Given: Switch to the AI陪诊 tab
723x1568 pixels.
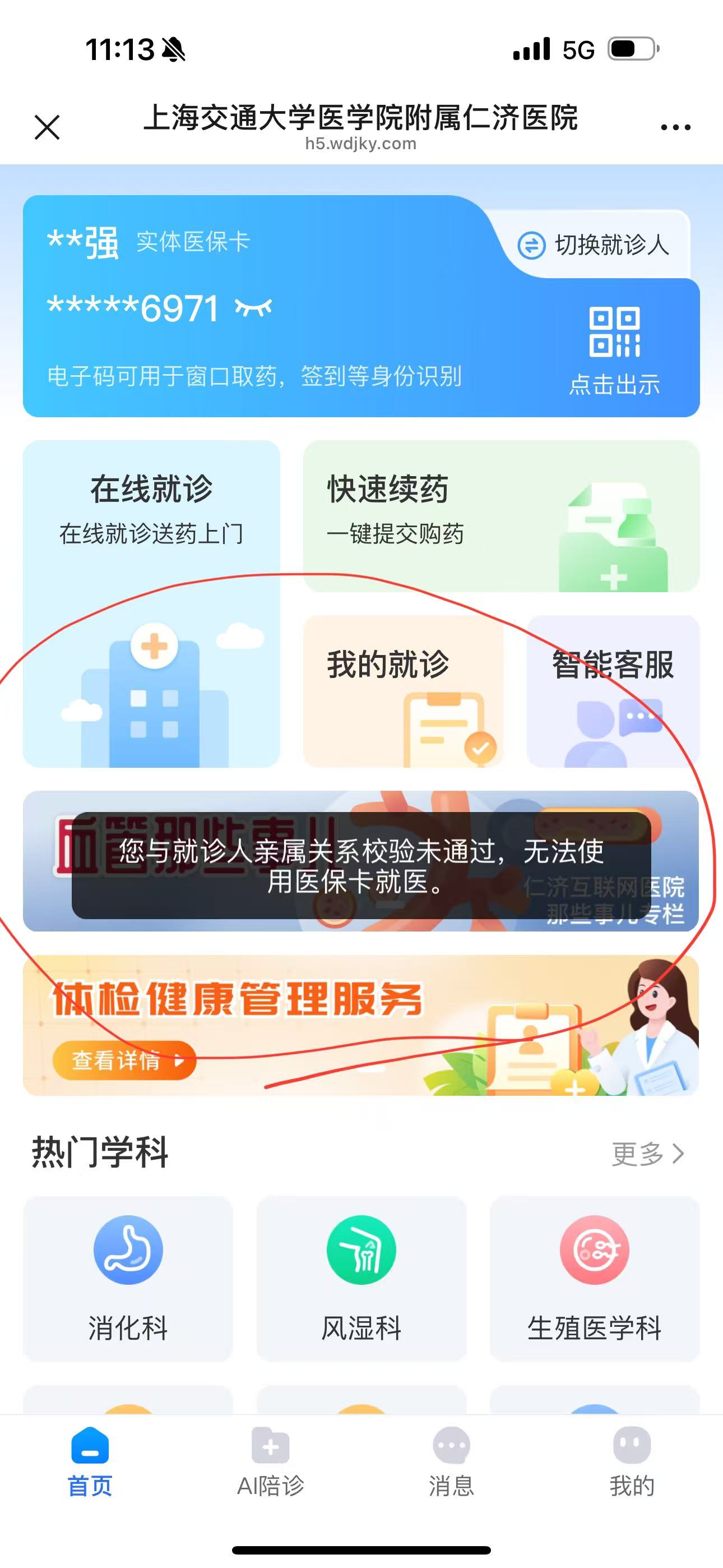Looking at the screenshot, I should (270, 1461).
